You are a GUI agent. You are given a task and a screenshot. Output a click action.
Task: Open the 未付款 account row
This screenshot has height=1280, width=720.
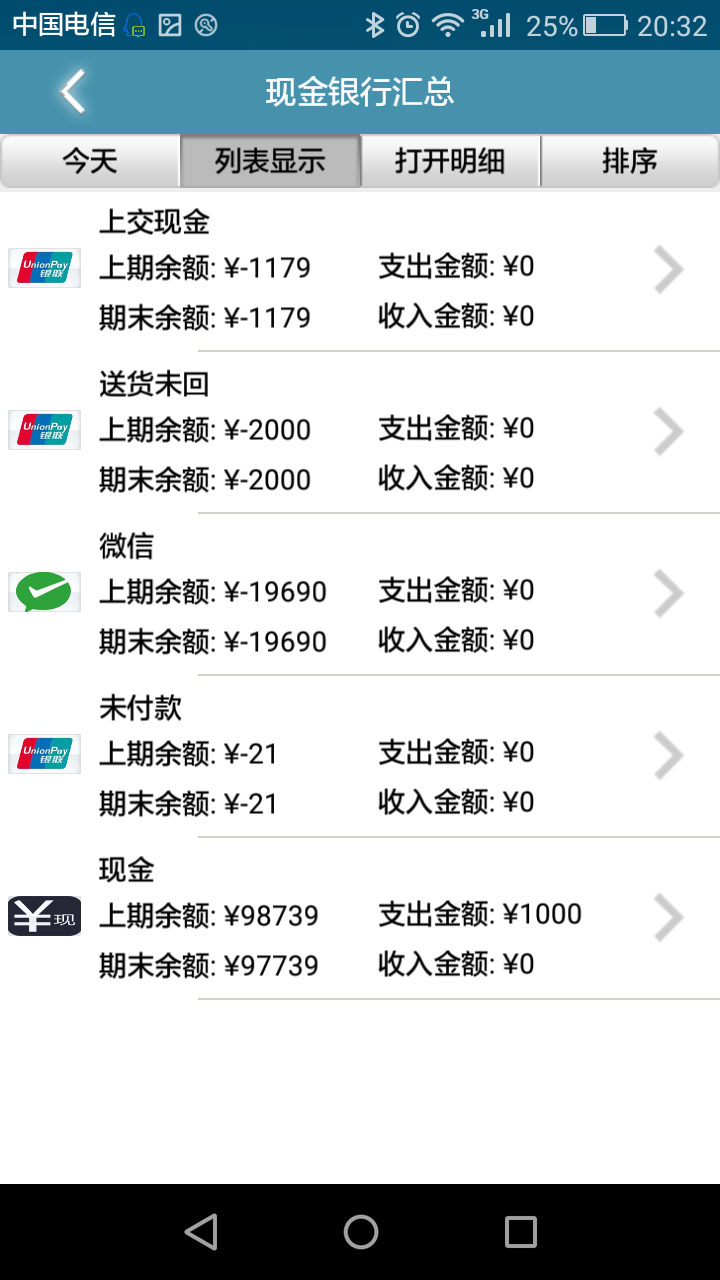[x=360, y=756]
